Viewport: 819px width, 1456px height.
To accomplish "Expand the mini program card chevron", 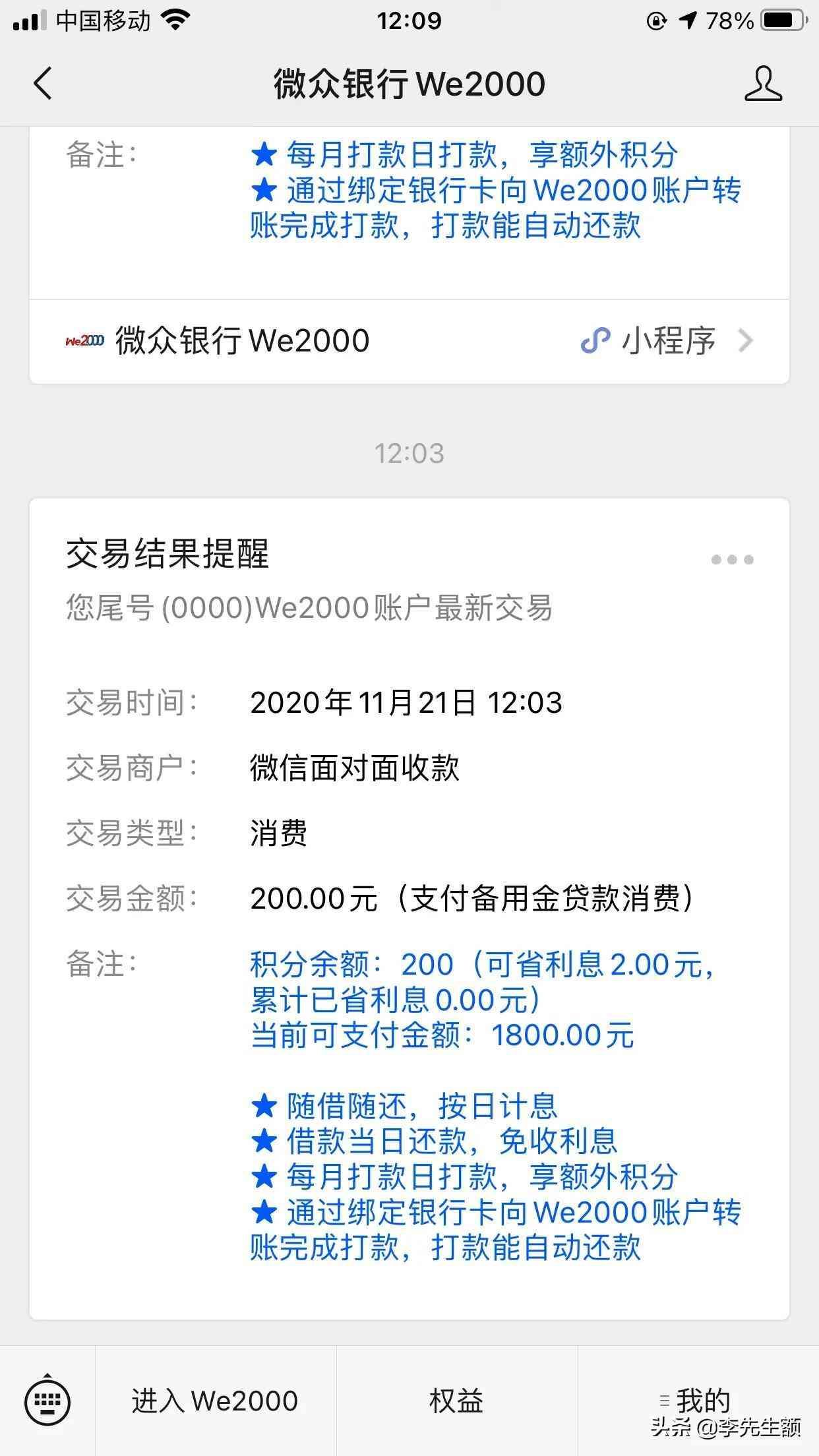I will pos(746,341).
